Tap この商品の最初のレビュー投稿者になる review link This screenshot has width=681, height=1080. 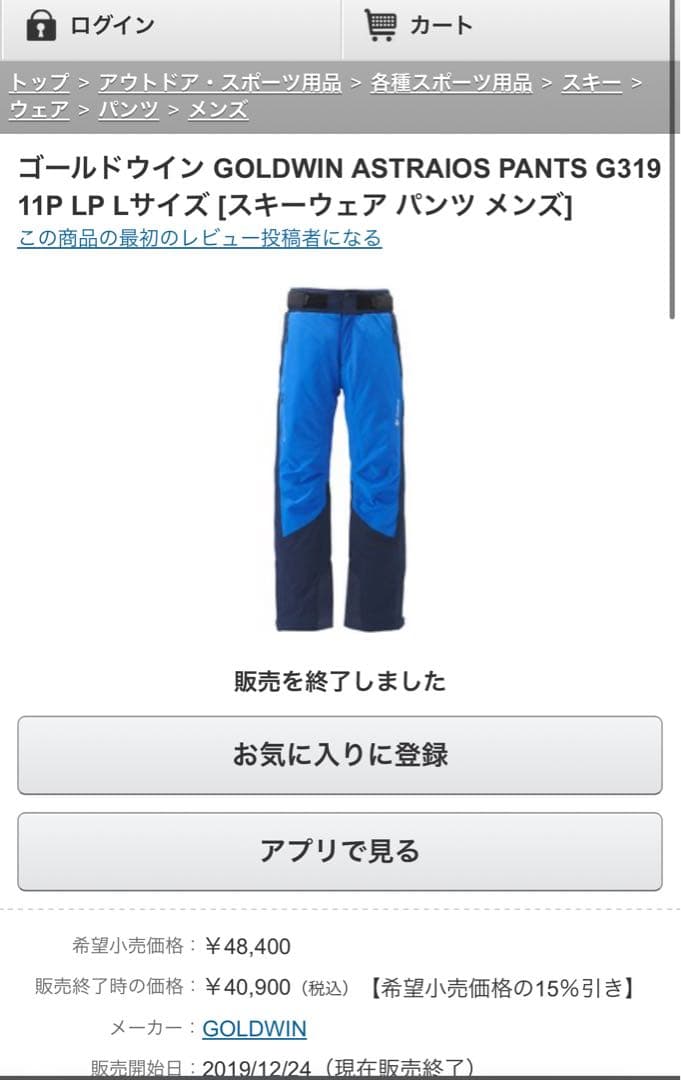[x=199, y=238]
